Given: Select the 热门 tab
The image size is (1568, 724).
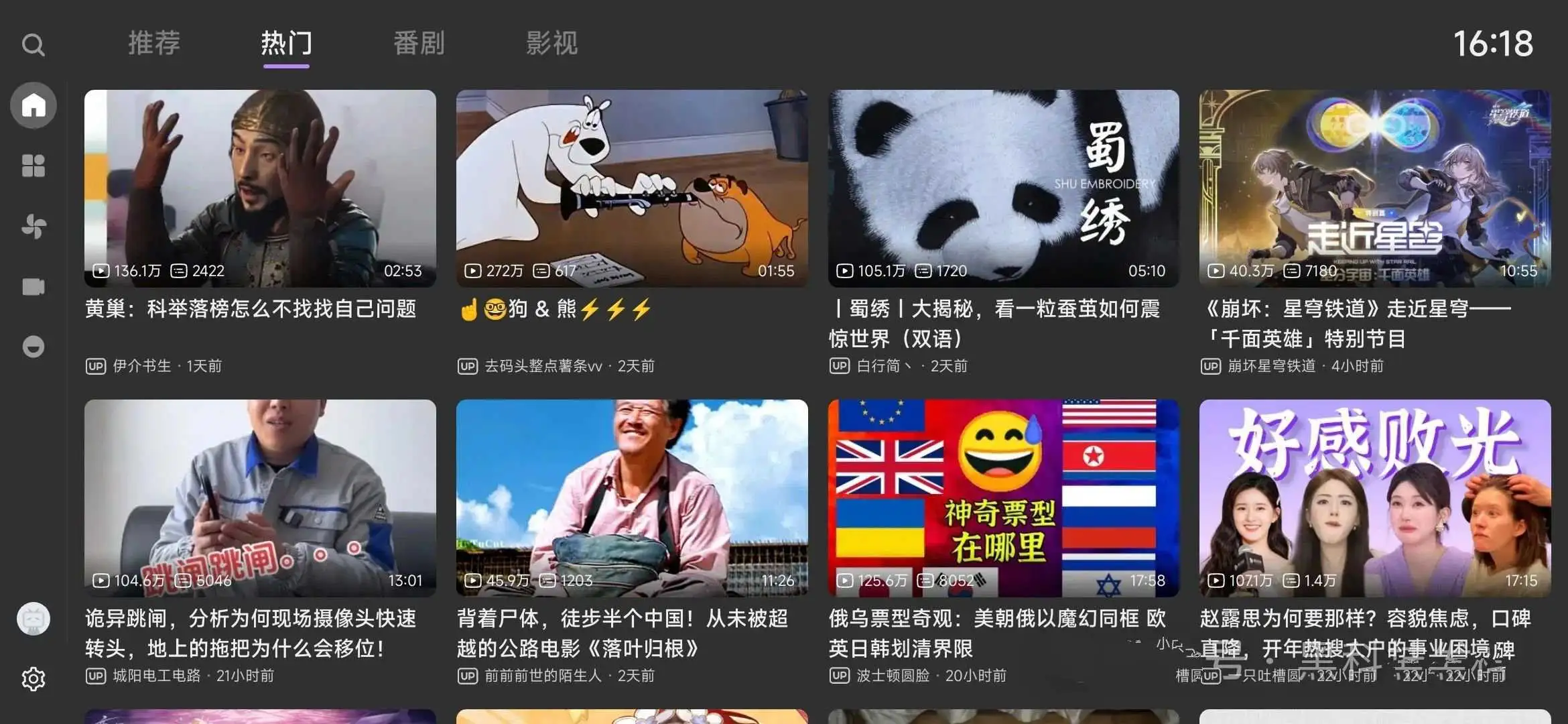Looking at the screenshot, I should (x=286, y=44).
